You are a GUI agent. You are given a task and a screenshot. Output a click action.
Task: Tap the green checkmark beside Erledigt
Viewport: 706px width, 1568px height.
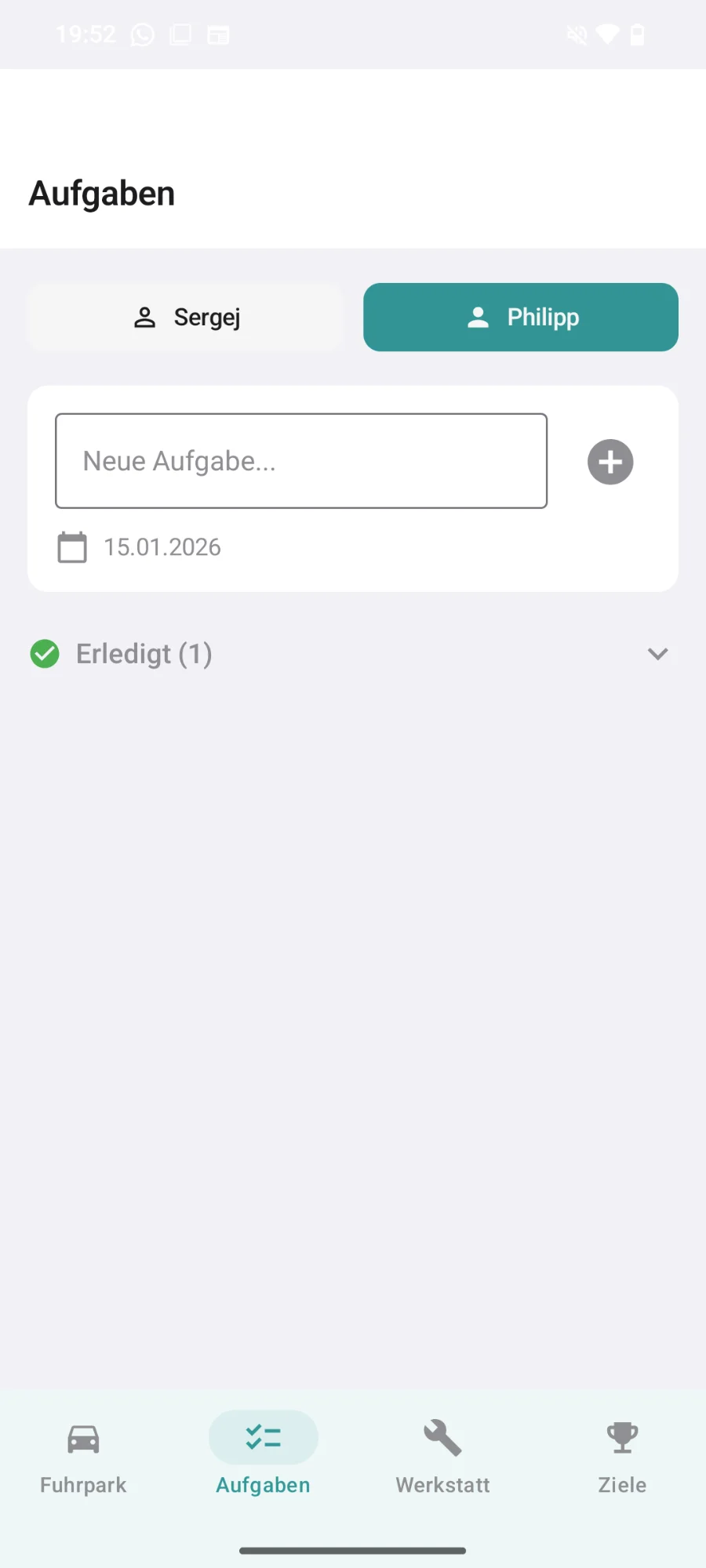[45, 653]
